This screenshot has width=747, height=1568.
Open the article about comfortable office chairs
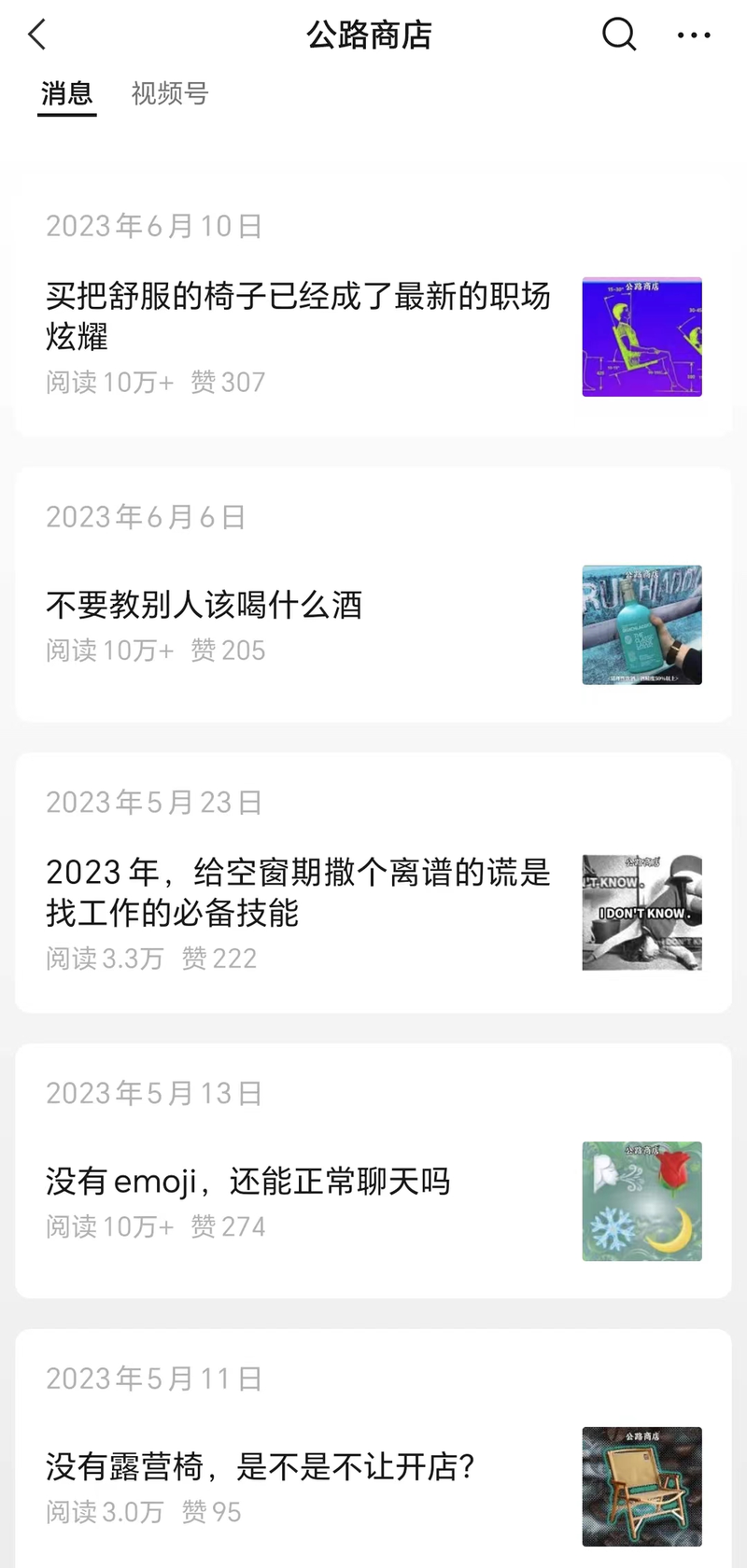click(299, 317)
